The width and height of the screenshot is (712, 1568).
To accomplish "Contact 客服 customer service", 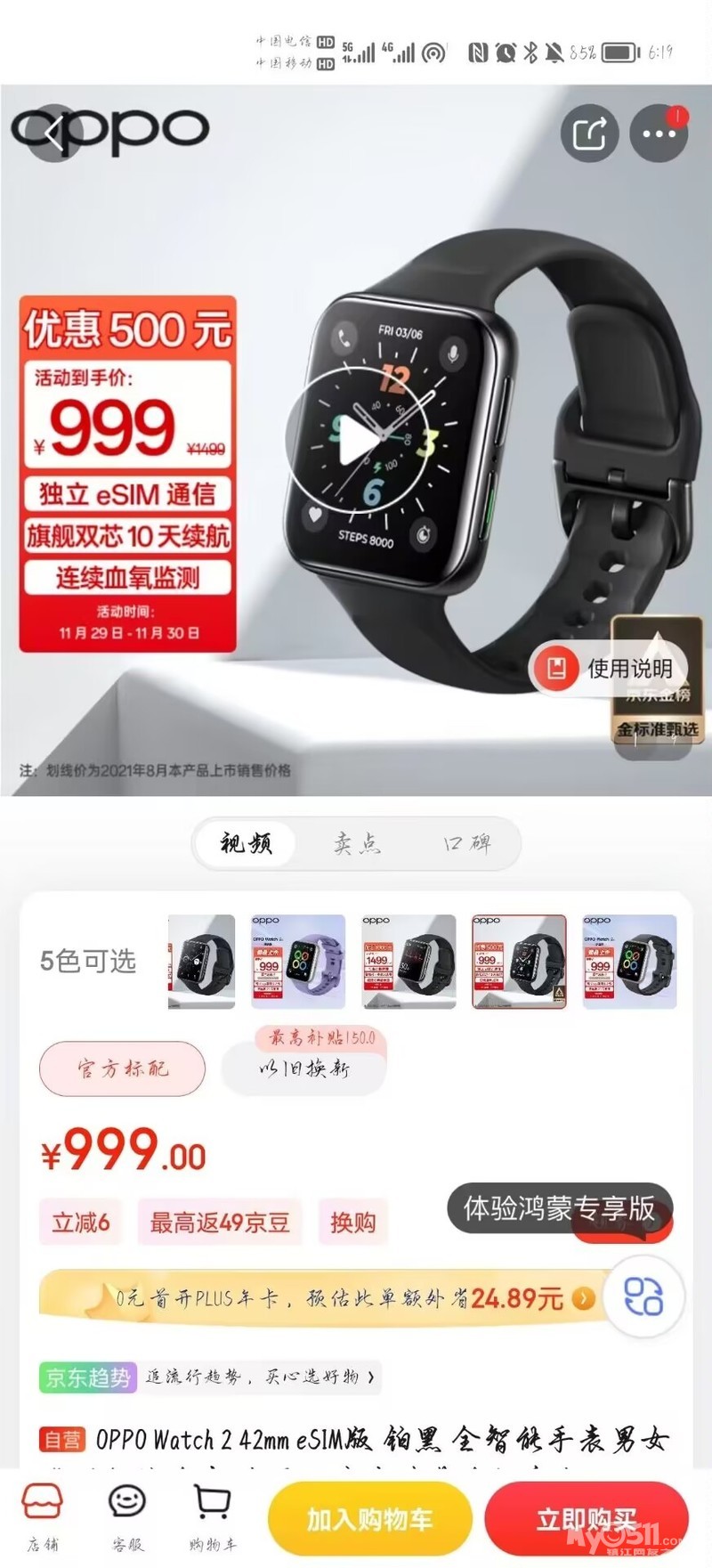I will coord(127,1516).
